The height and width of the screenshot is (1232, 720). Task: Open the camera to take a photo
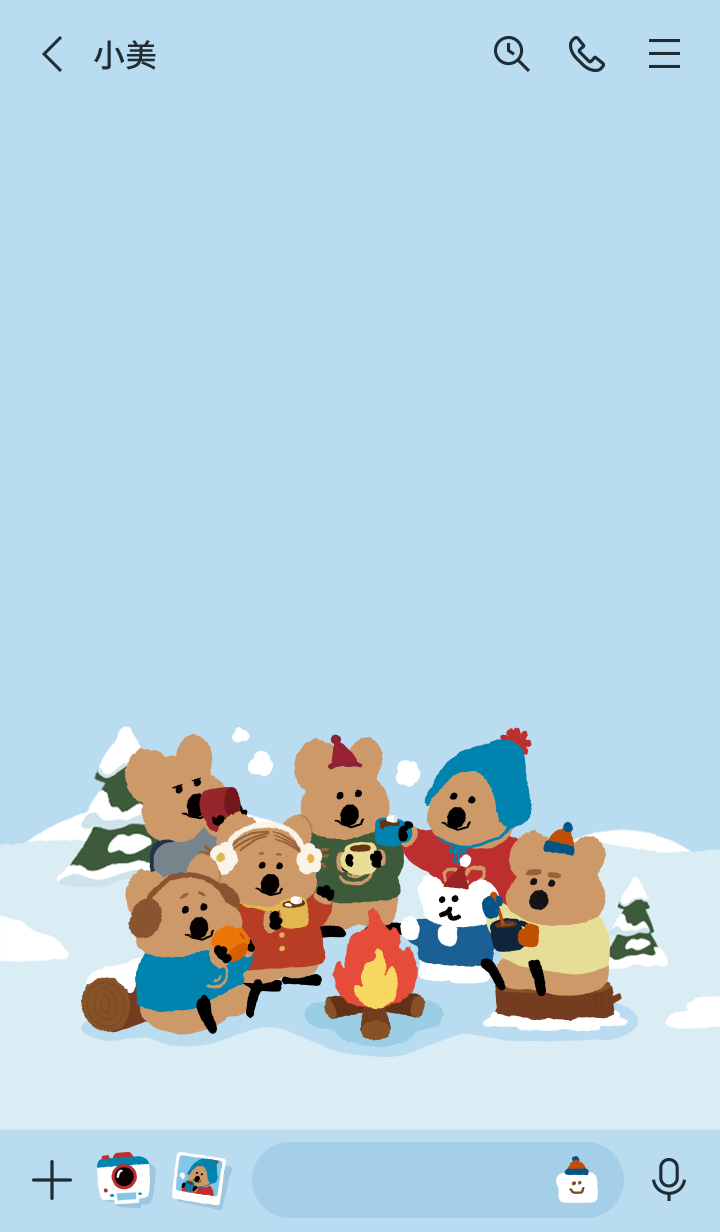[x=124, y=1178]
